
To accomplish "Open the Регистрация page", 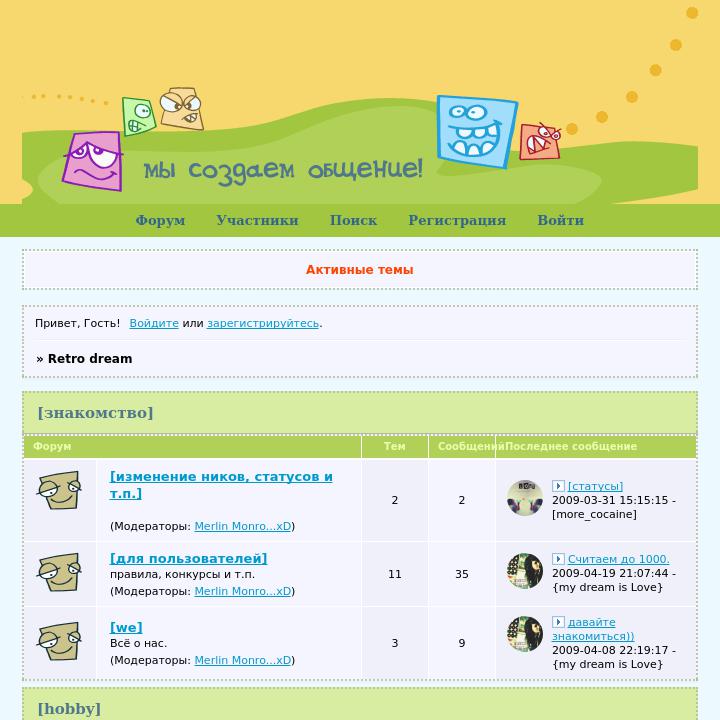I will tap(457, 220).
